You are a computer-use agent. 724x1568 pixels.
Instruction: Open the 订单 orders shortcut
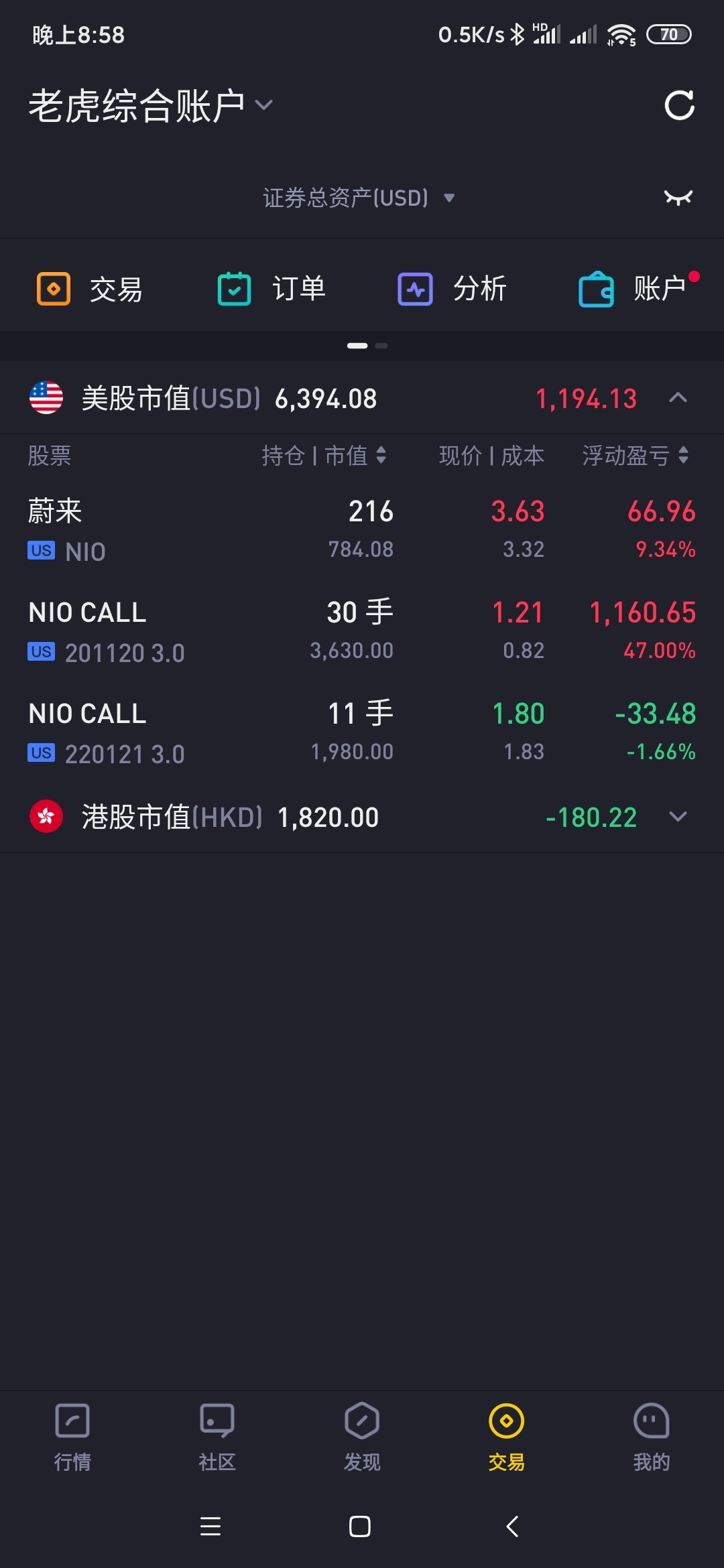tap(271, 289)
